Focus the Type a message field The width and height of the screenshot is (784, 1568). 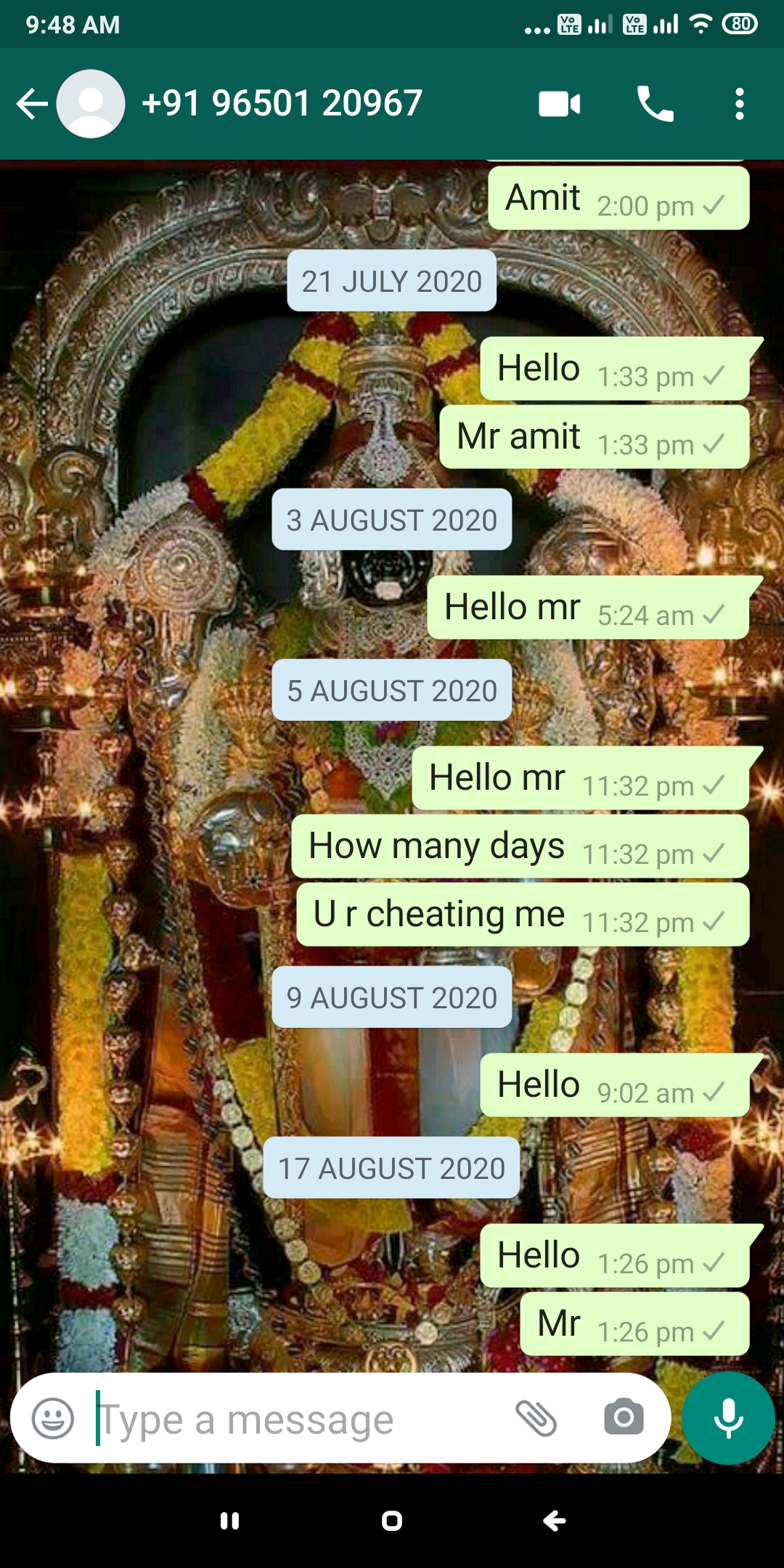[x=290, y=1419]
